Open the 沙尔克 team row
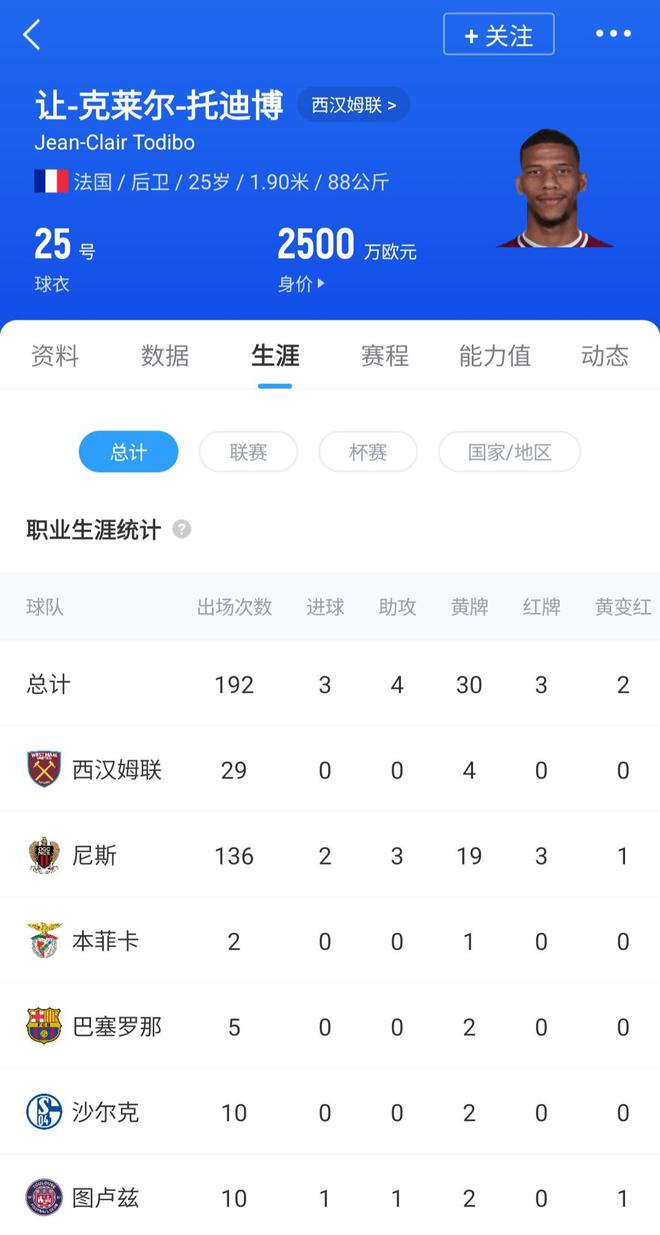 coord(106,1112)
